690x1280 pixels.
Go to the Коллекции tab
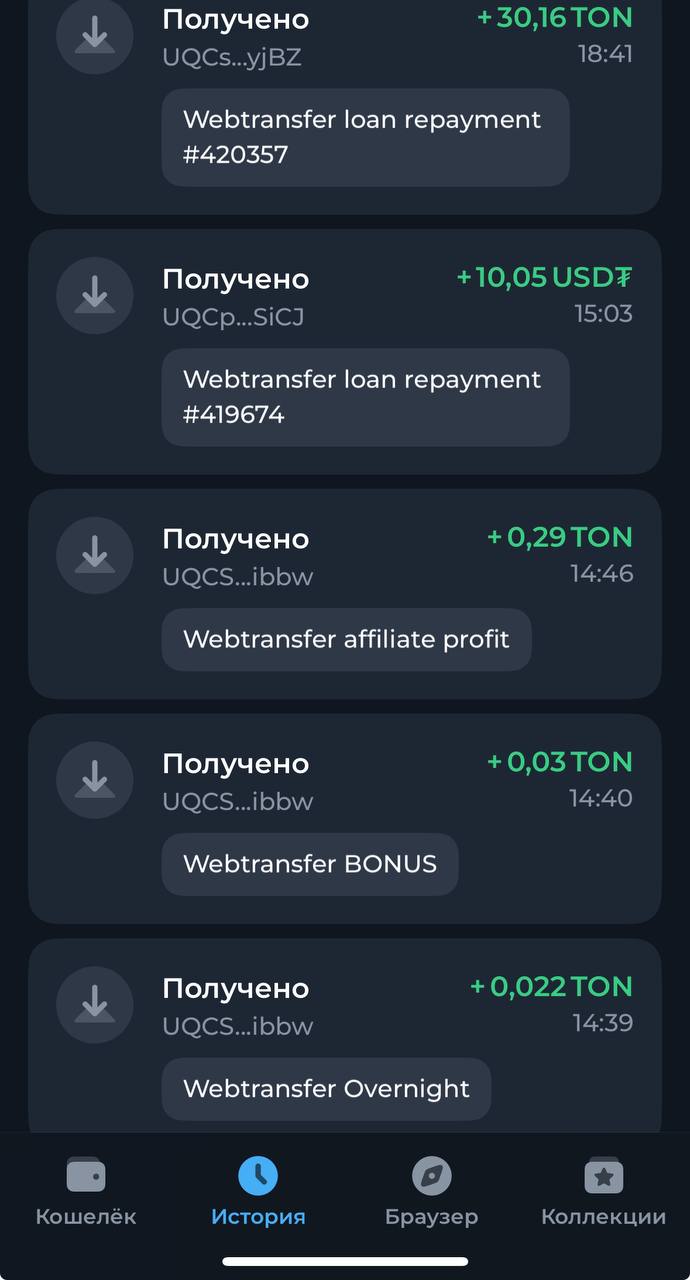click(603, 1192)
